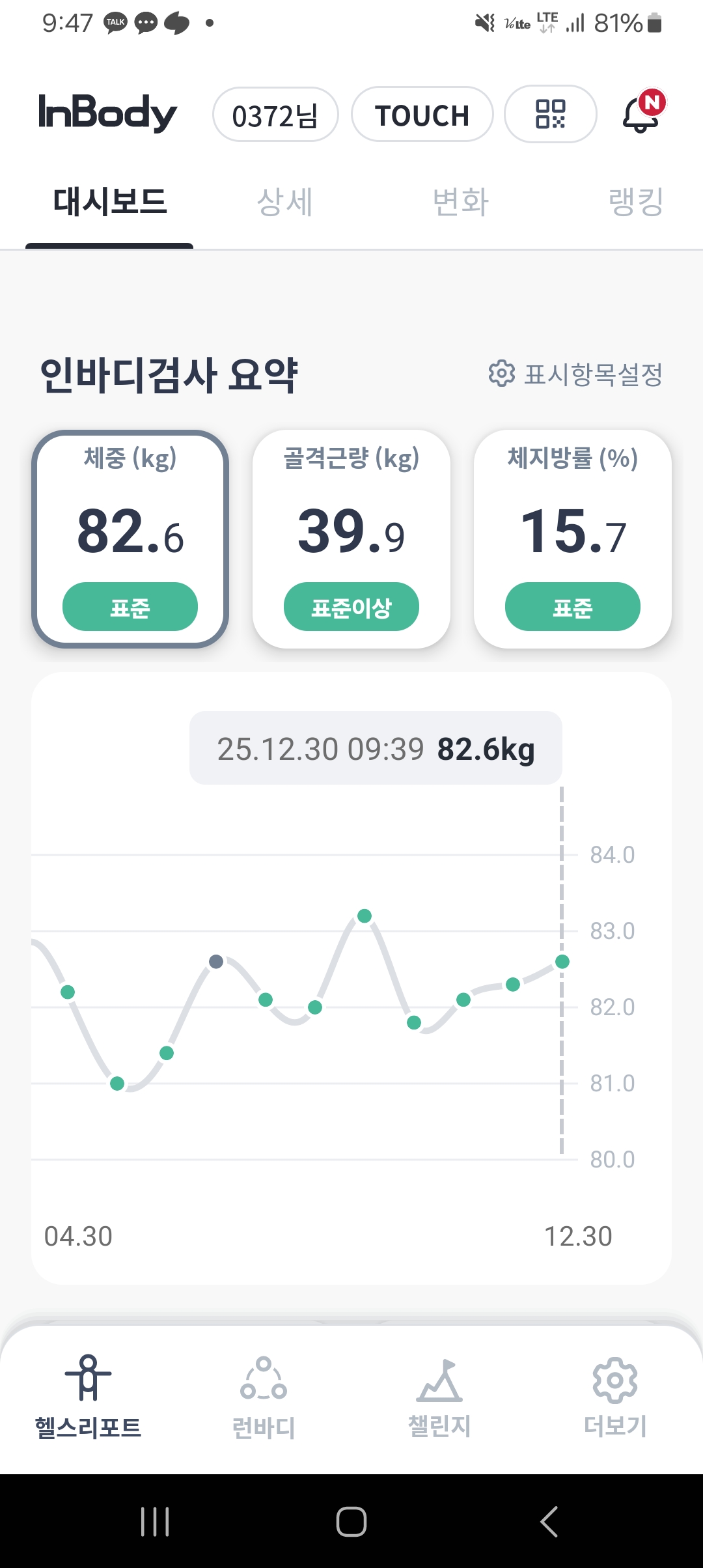The image size is (703, 1568).
Task: Switch to the 상세 tab
Action: (x=285, y=202)
